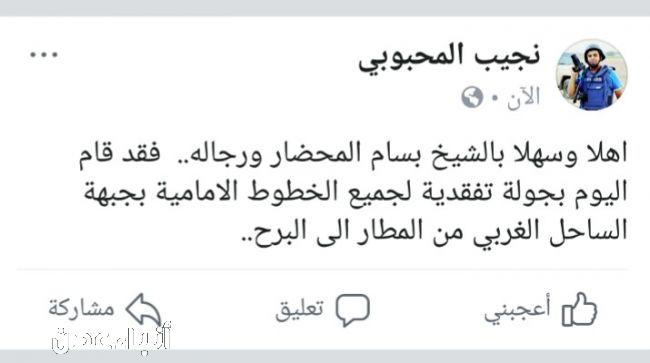
Task: Comment on the post via تعليق
Action: (323, 310)
